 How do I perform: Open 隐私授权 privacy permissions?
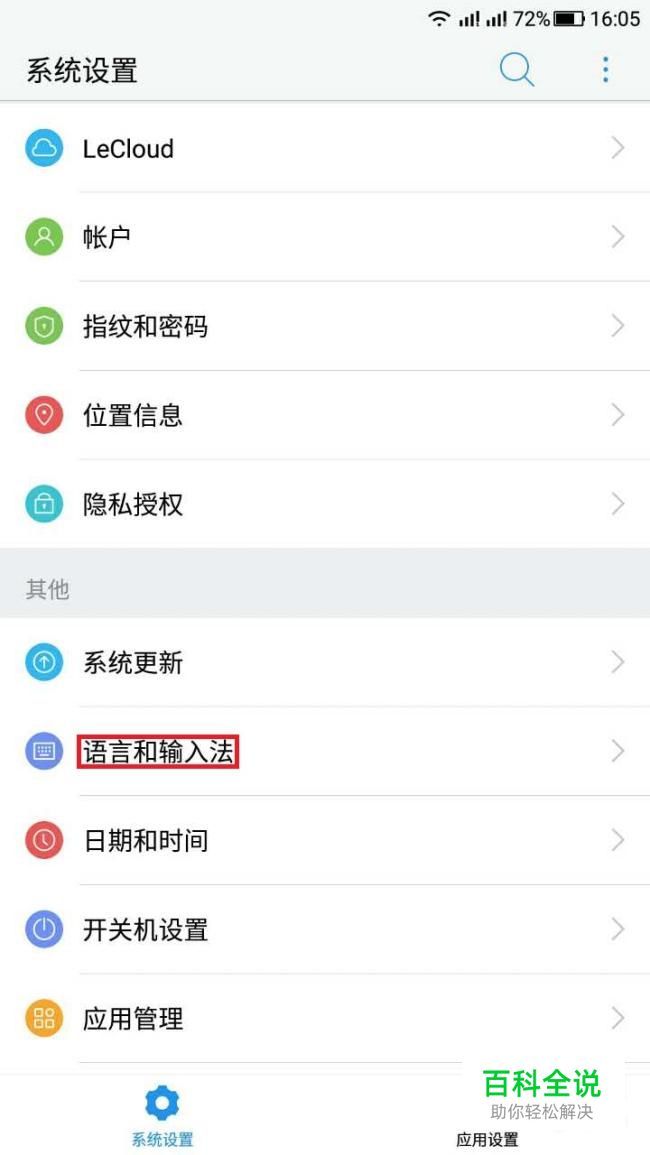(x=325, y=505)
